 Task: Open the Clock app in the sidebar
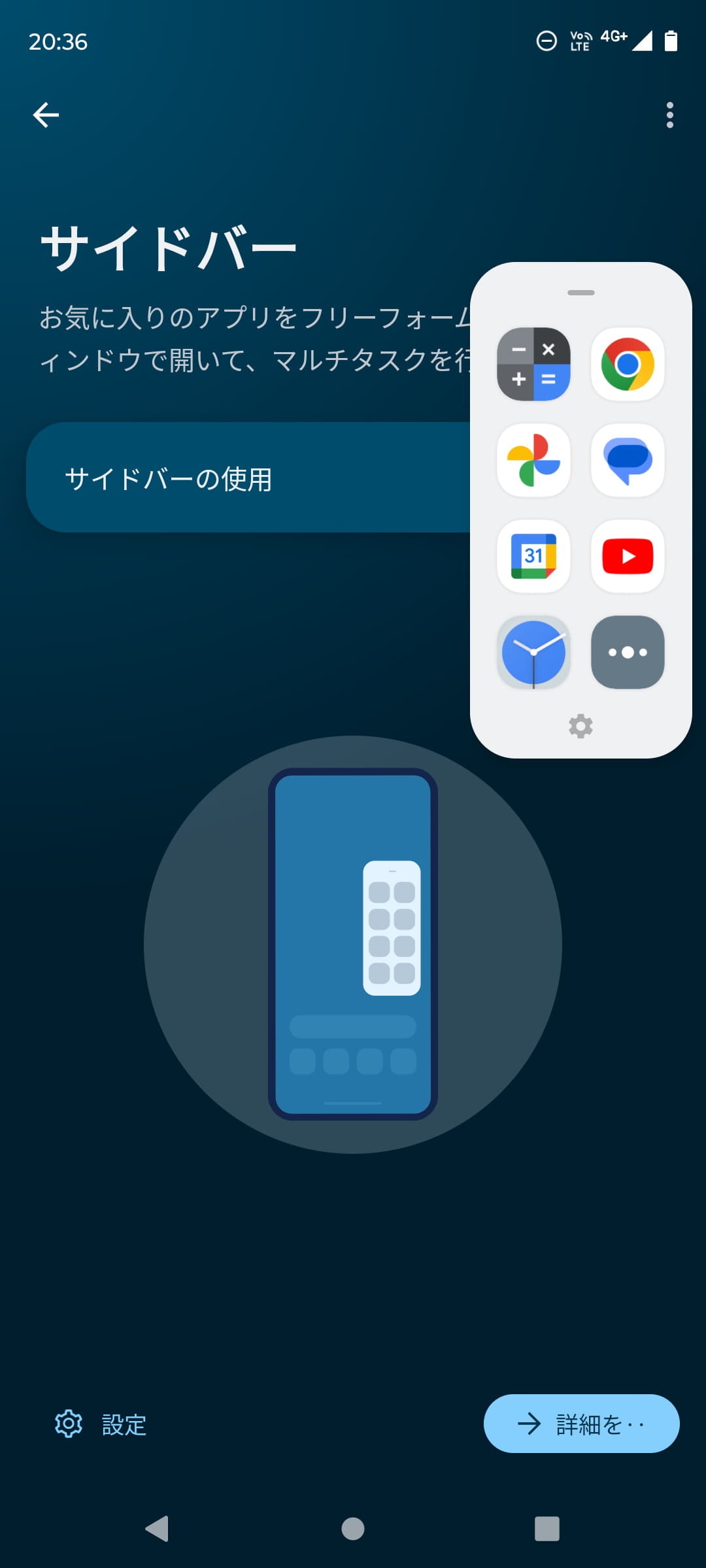[x=533, y=653]
